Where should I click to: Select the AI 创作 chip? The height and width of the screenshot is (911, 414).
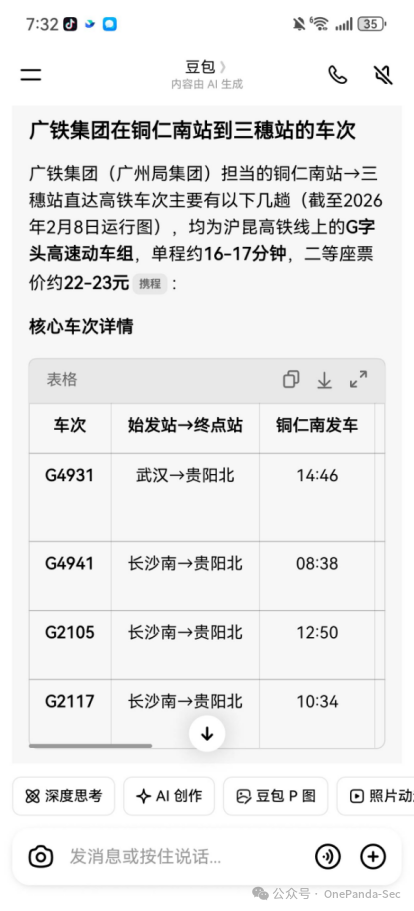tap(169, 796)
